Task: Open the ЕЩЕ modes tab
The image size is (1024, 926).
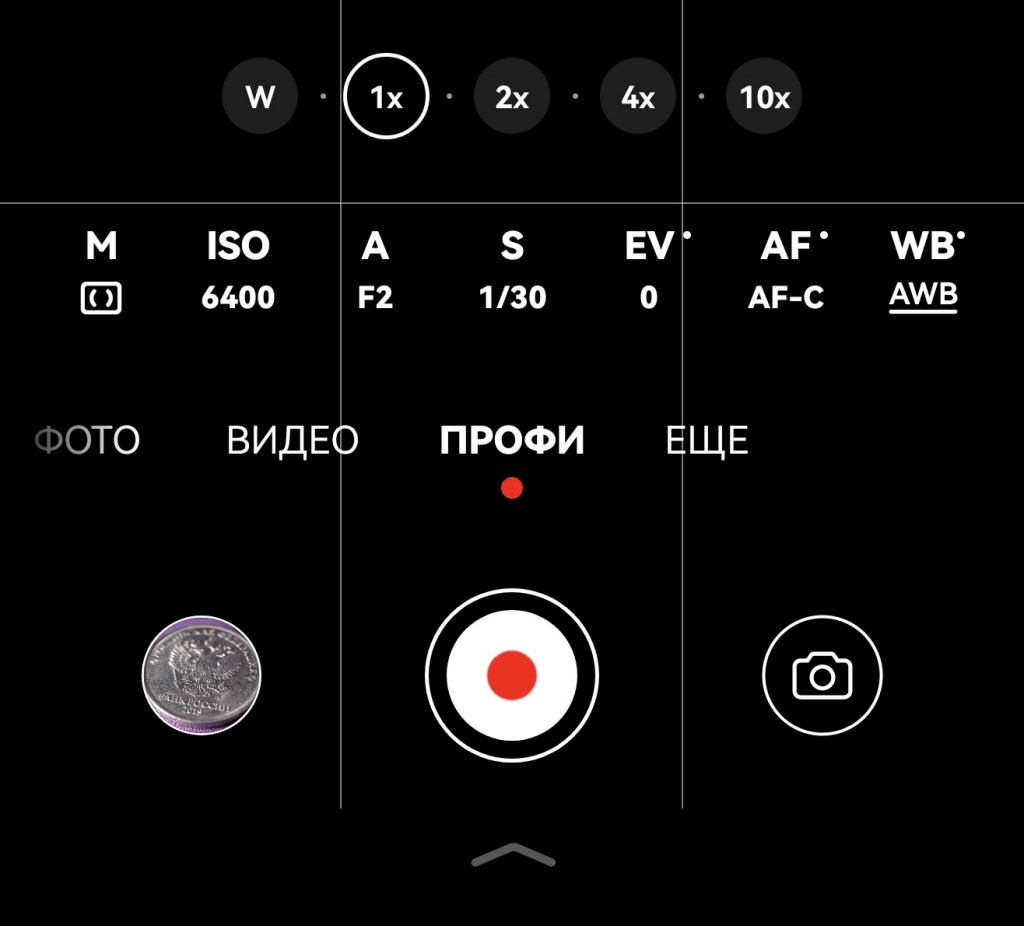Action: point(707,440)
